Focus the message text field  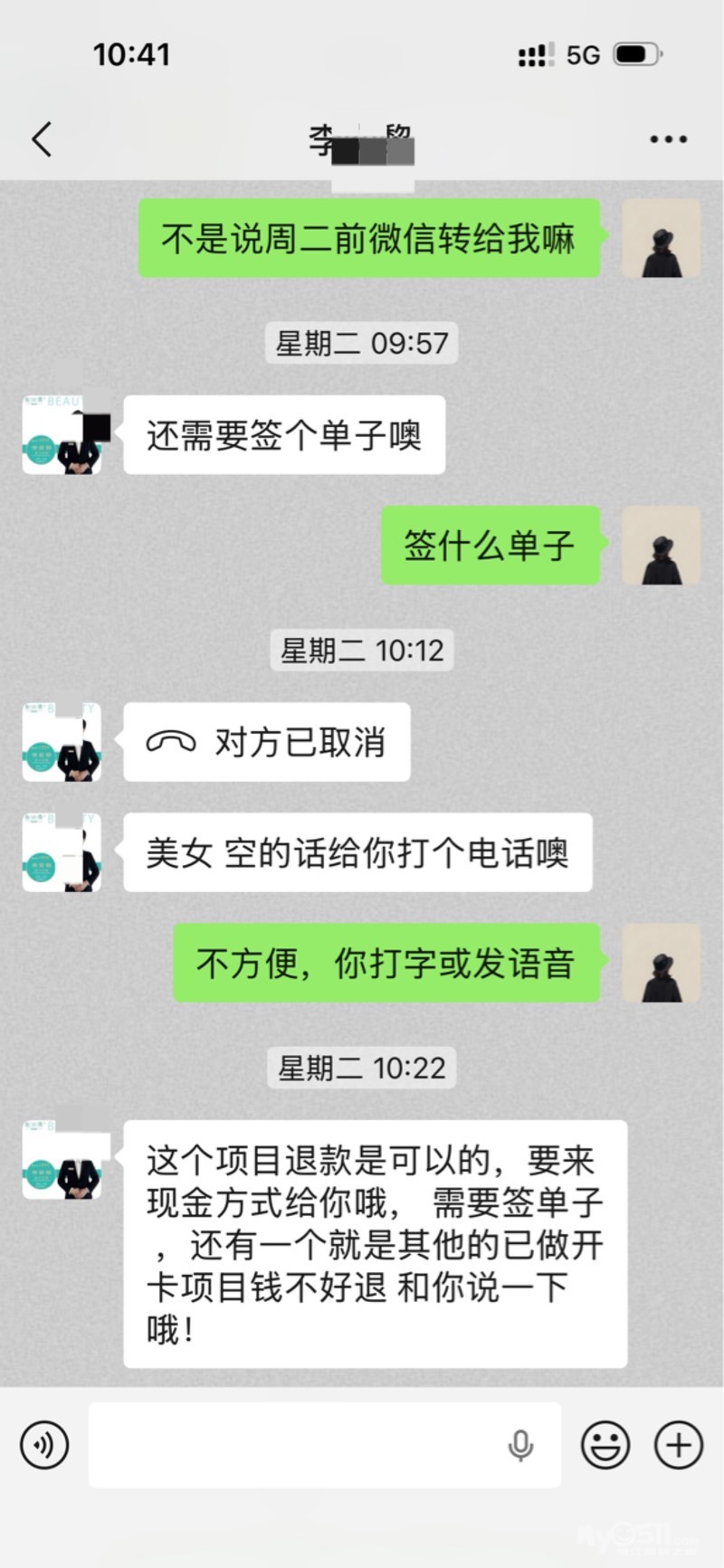pyautogui.click(x=299, y=1445)
